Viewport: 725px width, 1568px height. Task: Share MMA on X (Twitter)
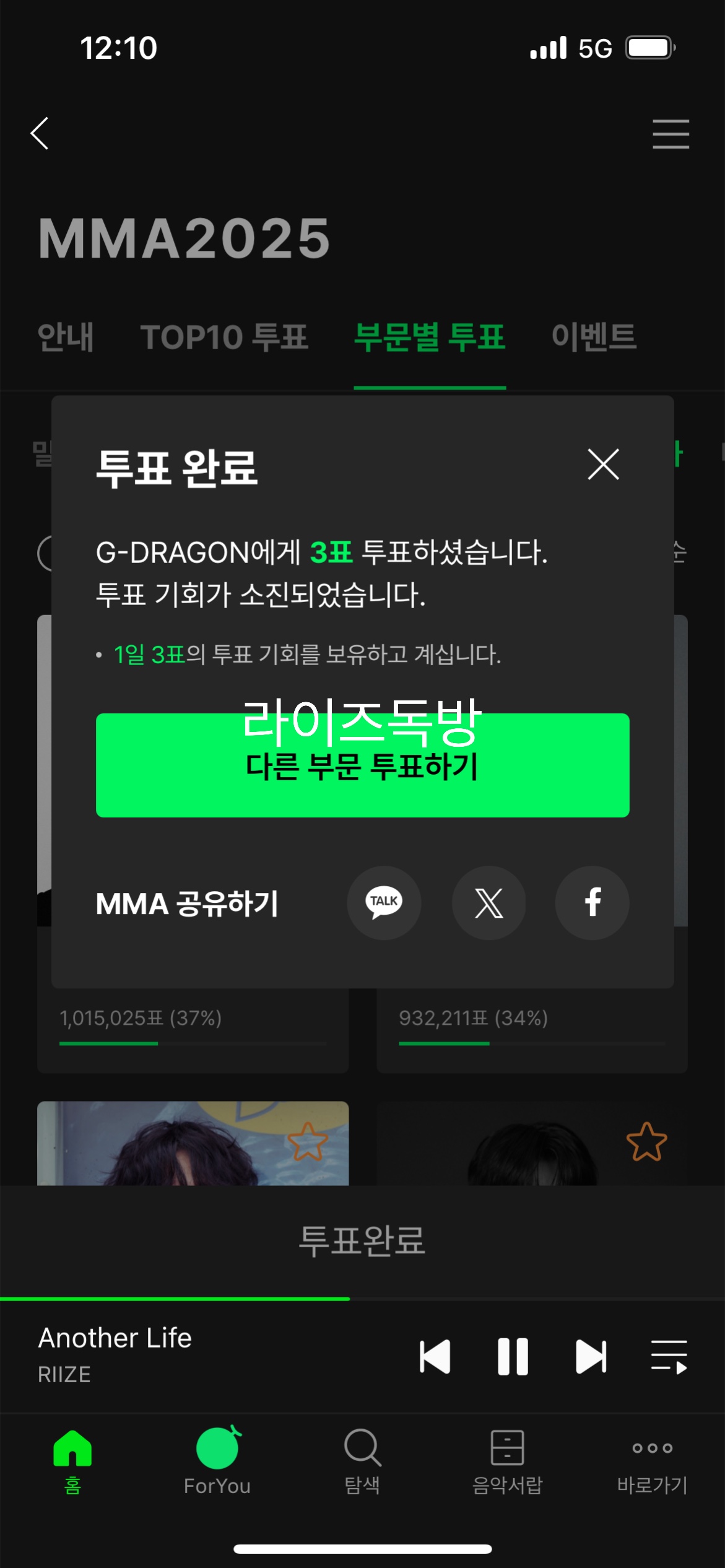[488, 903]
